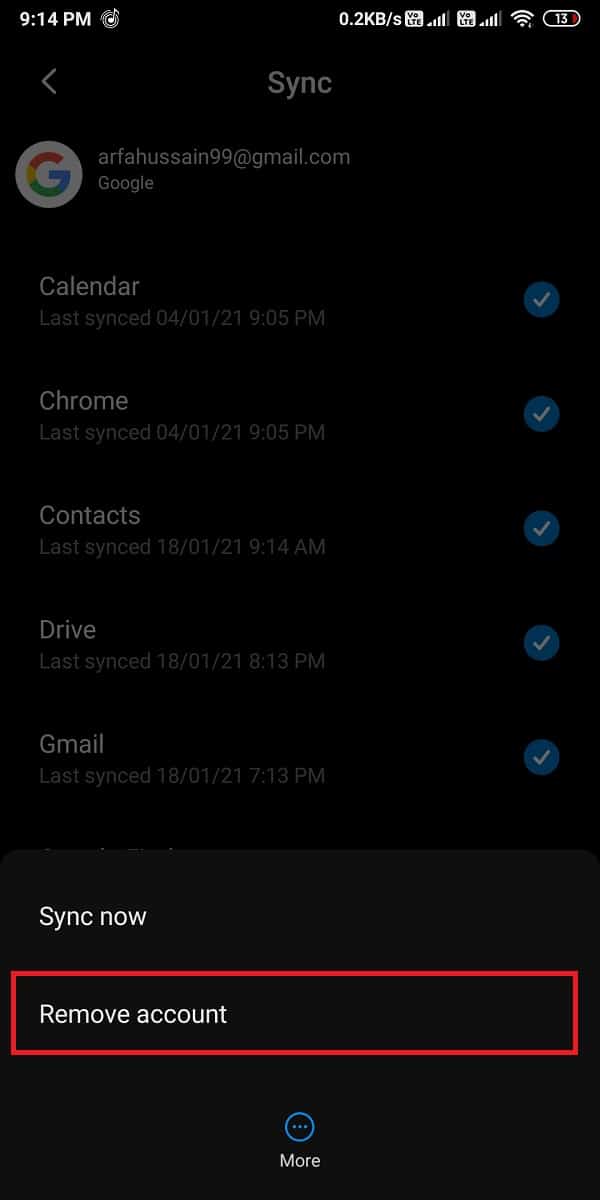Select Sync now option
Image resolution: width=600 pixels, height=1200 pixels.
93,916
